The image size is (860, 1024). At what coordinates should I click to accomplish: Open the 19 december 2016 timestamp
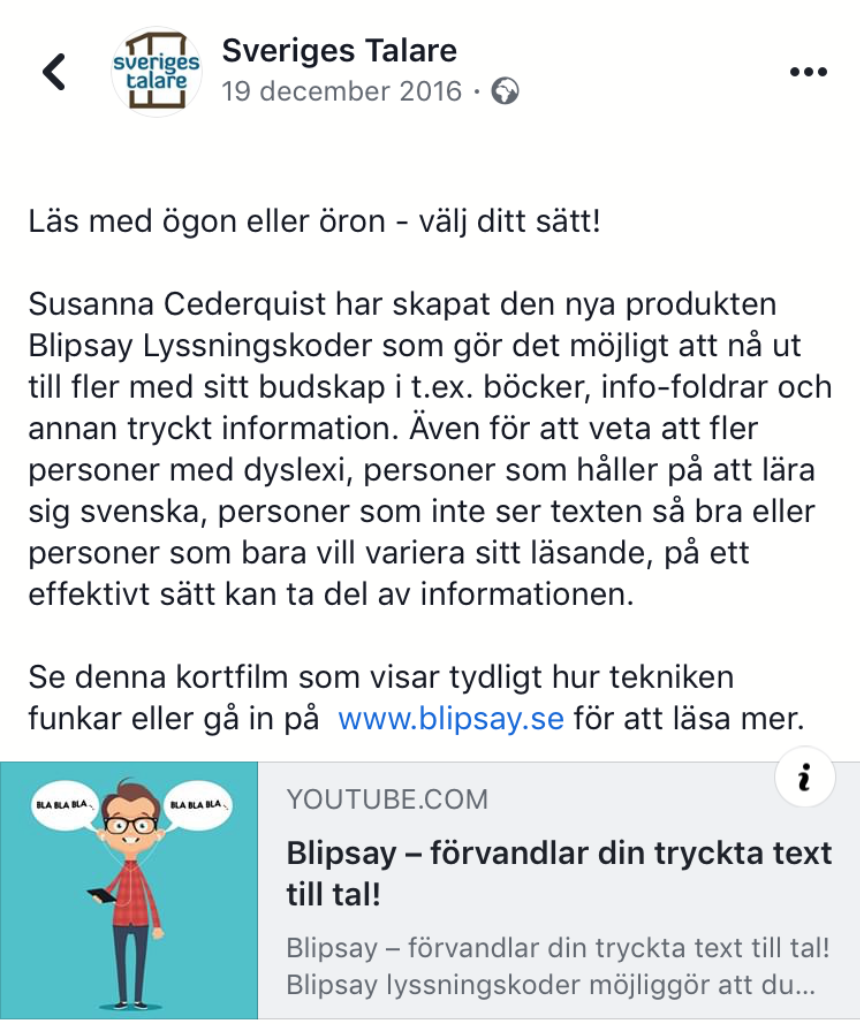coord(342,92)
